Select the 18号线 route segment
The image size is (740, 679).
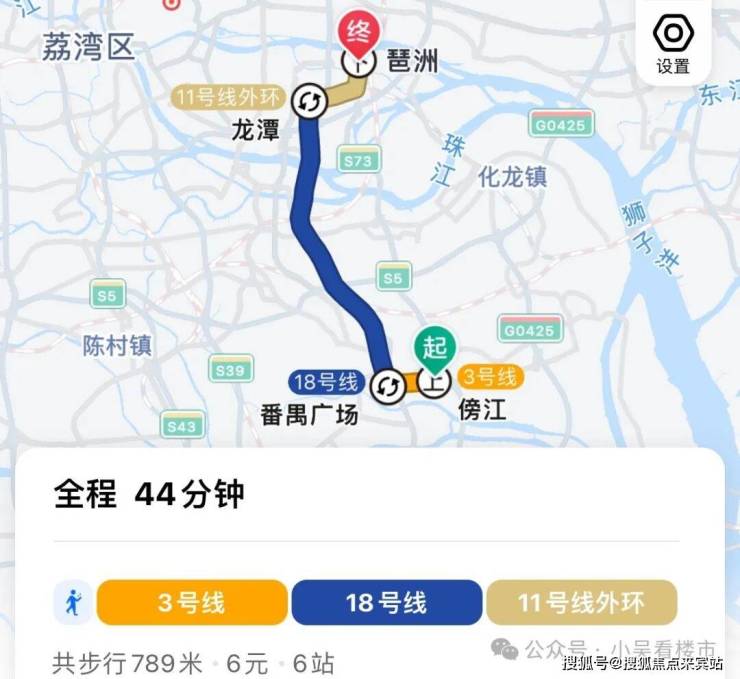pyautogui.click(x=386, y=603)
